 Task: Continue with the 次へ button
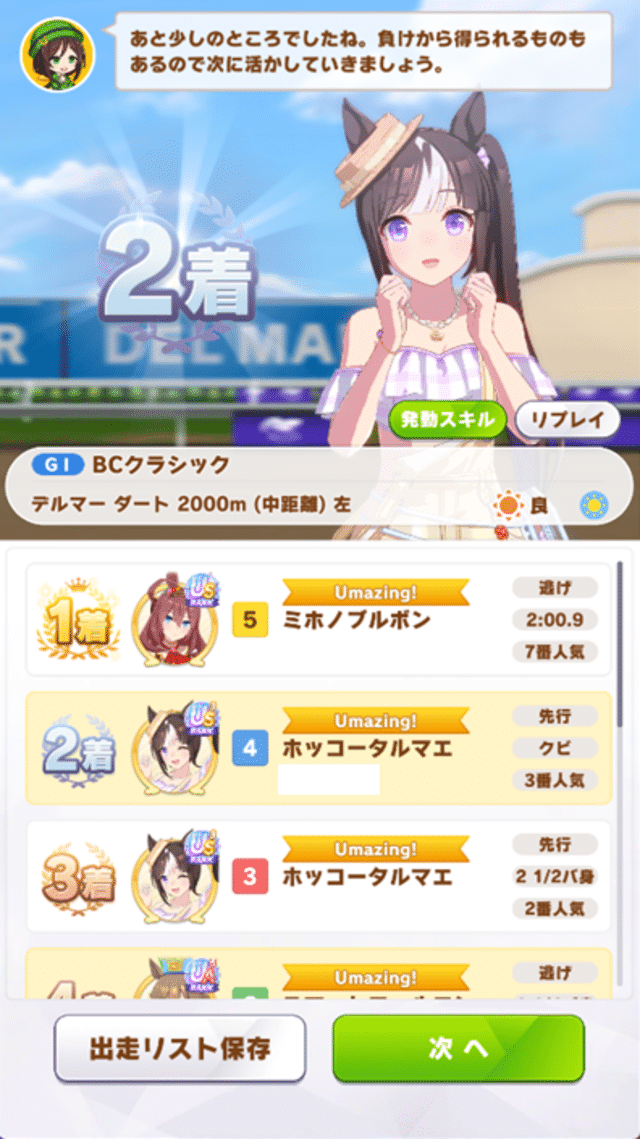pyautogui.click(x=458, y=1048)
